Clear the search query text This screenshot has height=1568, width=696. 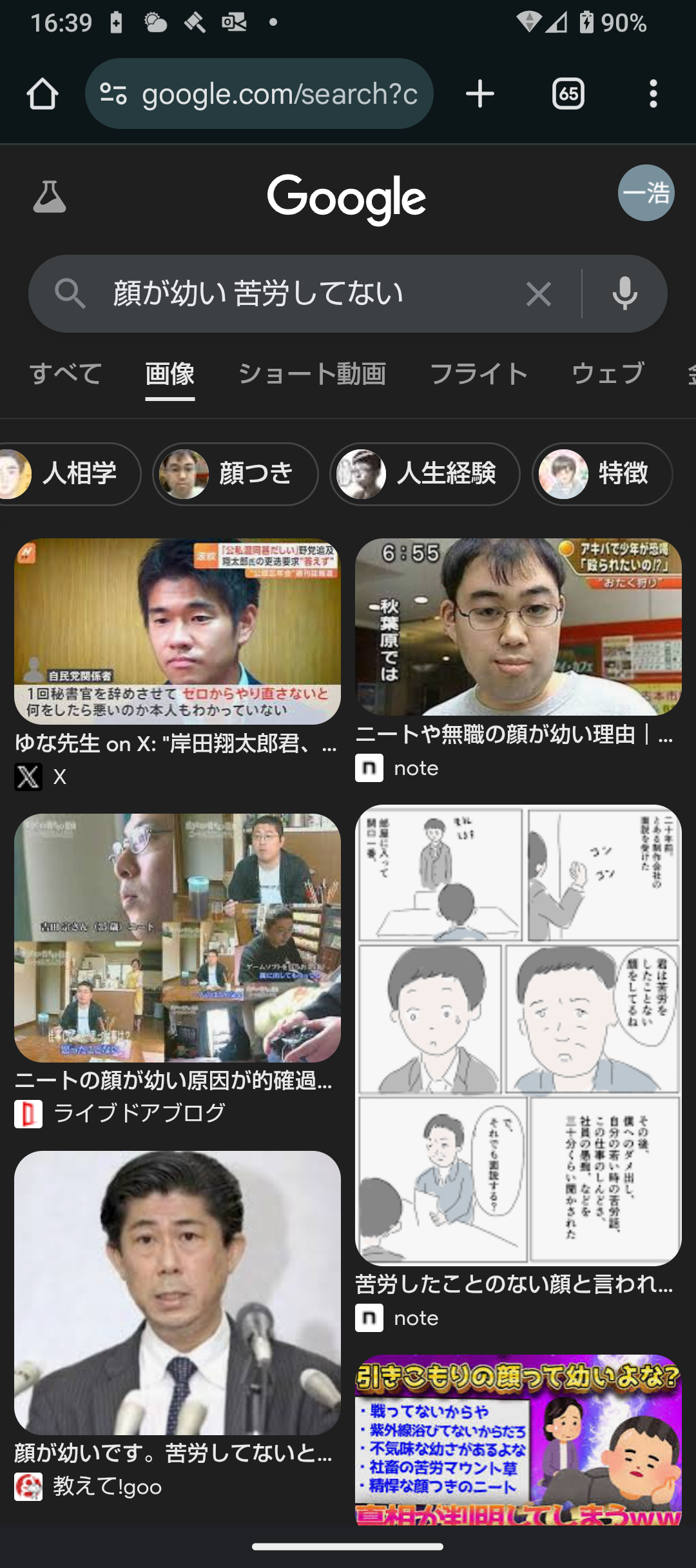point(538,294)
